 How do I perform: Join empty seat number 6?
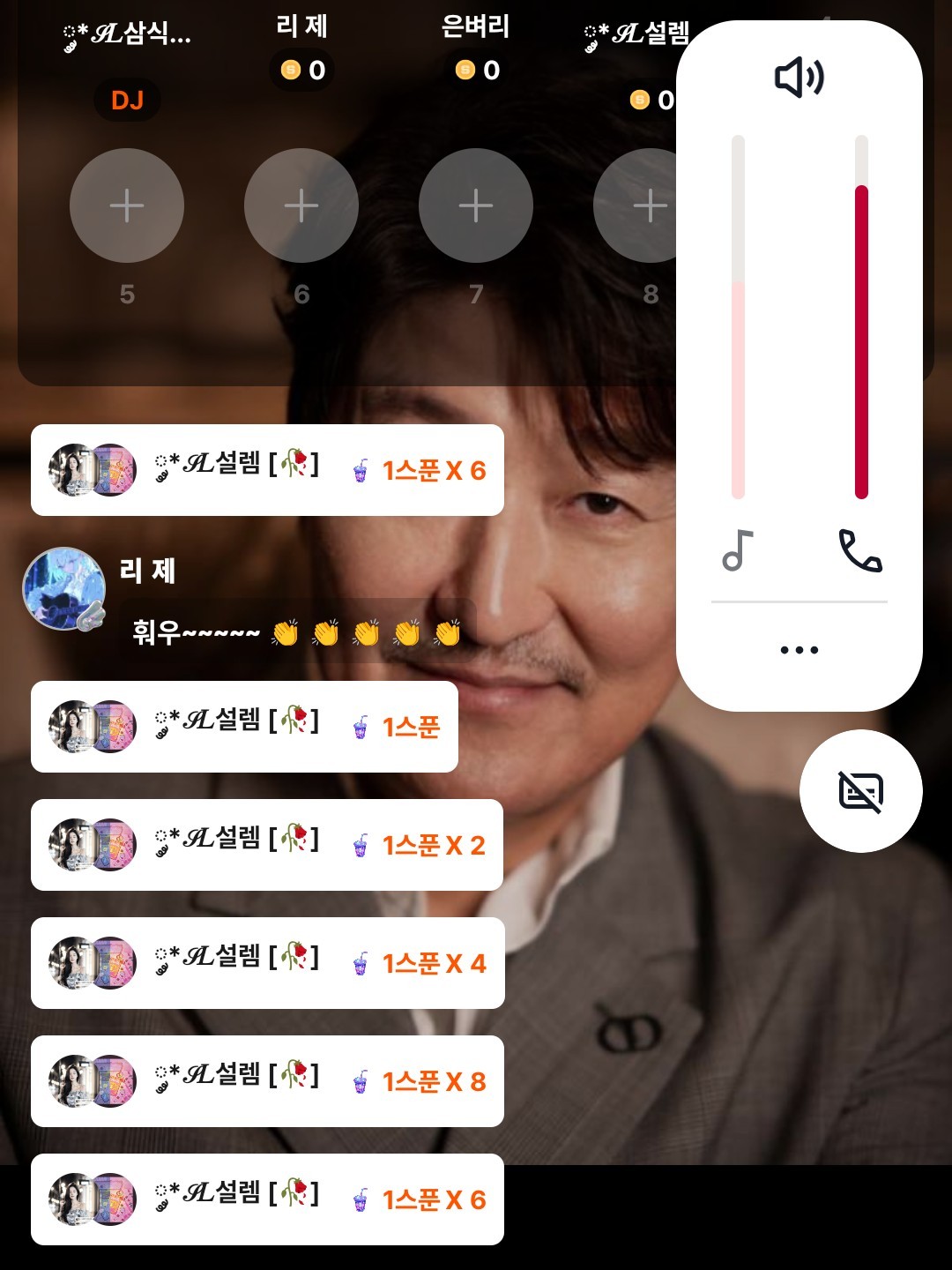coord(301,205)
